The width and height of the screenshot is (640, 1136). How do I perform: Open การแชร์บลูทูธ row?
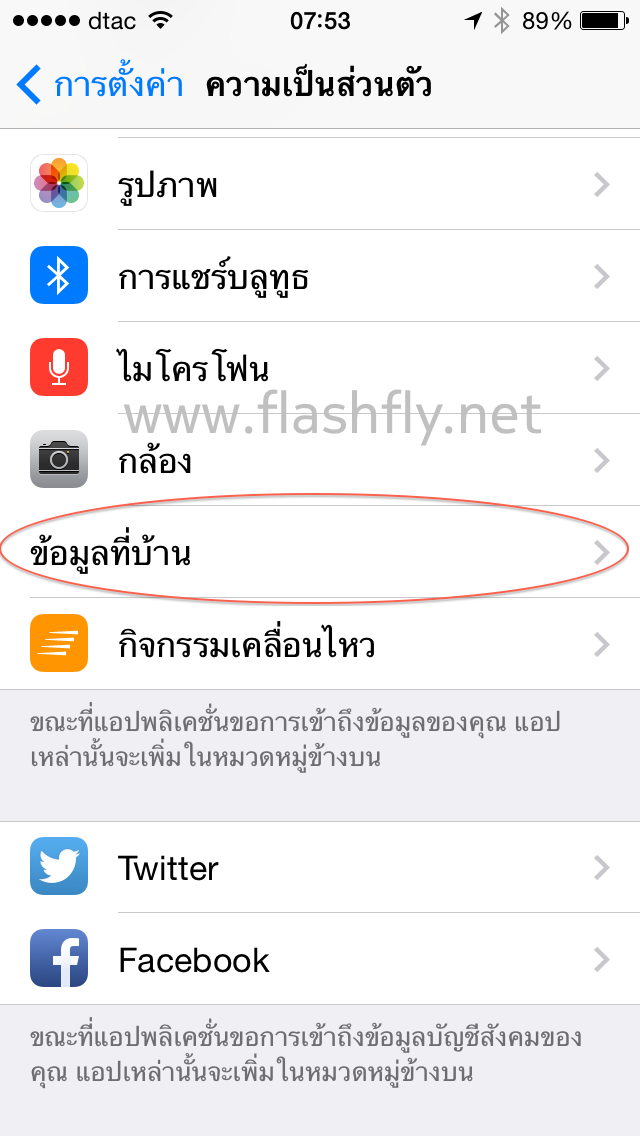pos(320,276)
